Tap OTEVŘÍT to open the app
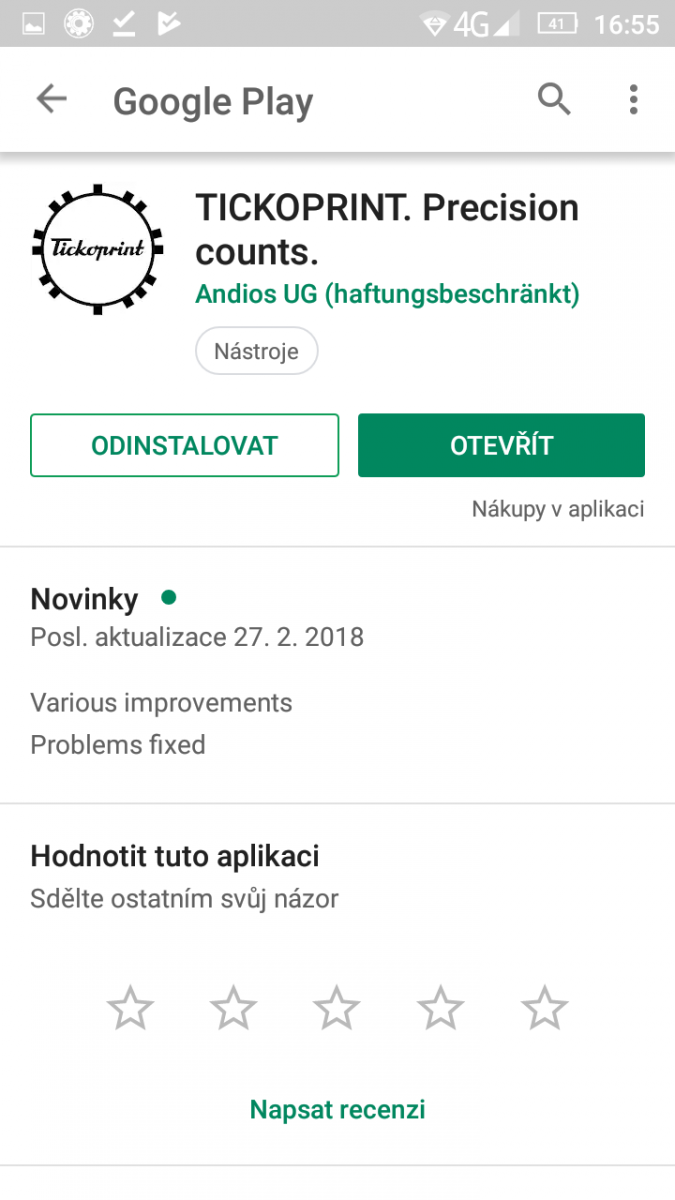 [x=501, y=446]
